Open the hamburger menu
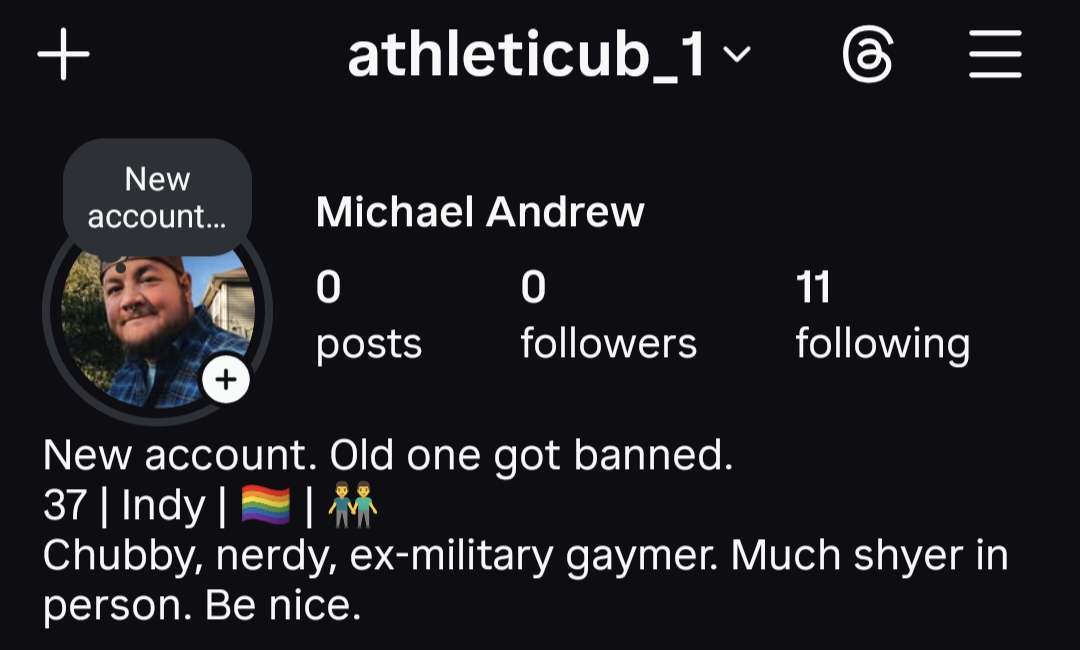Screen dimensions: 1080x650 tap(995, 54)
